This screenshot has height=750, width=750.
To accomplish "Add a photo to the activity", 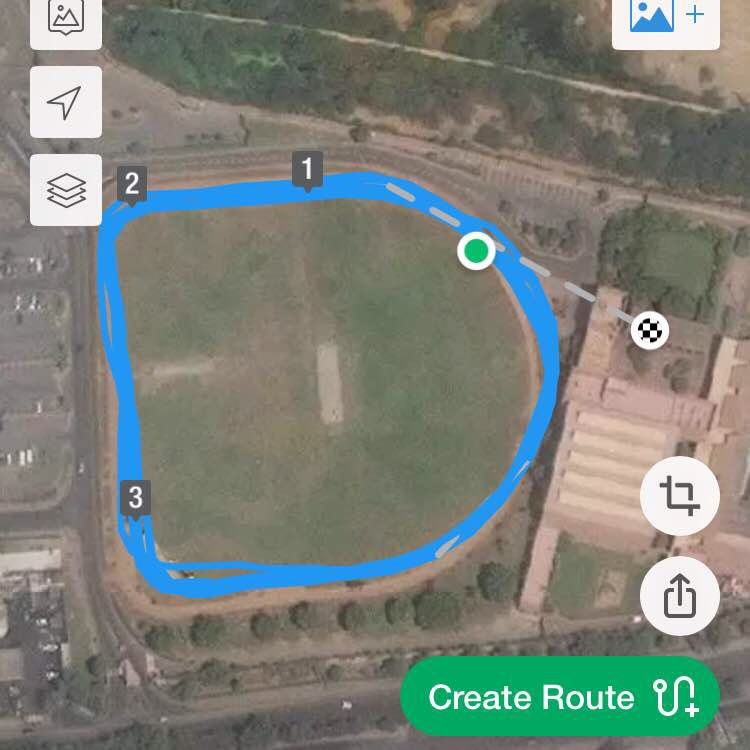I will [666, 17].
